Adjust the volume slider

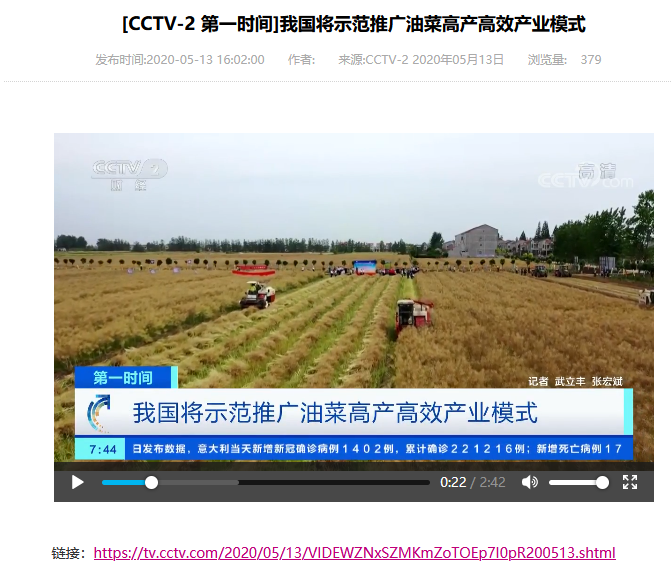577,482
